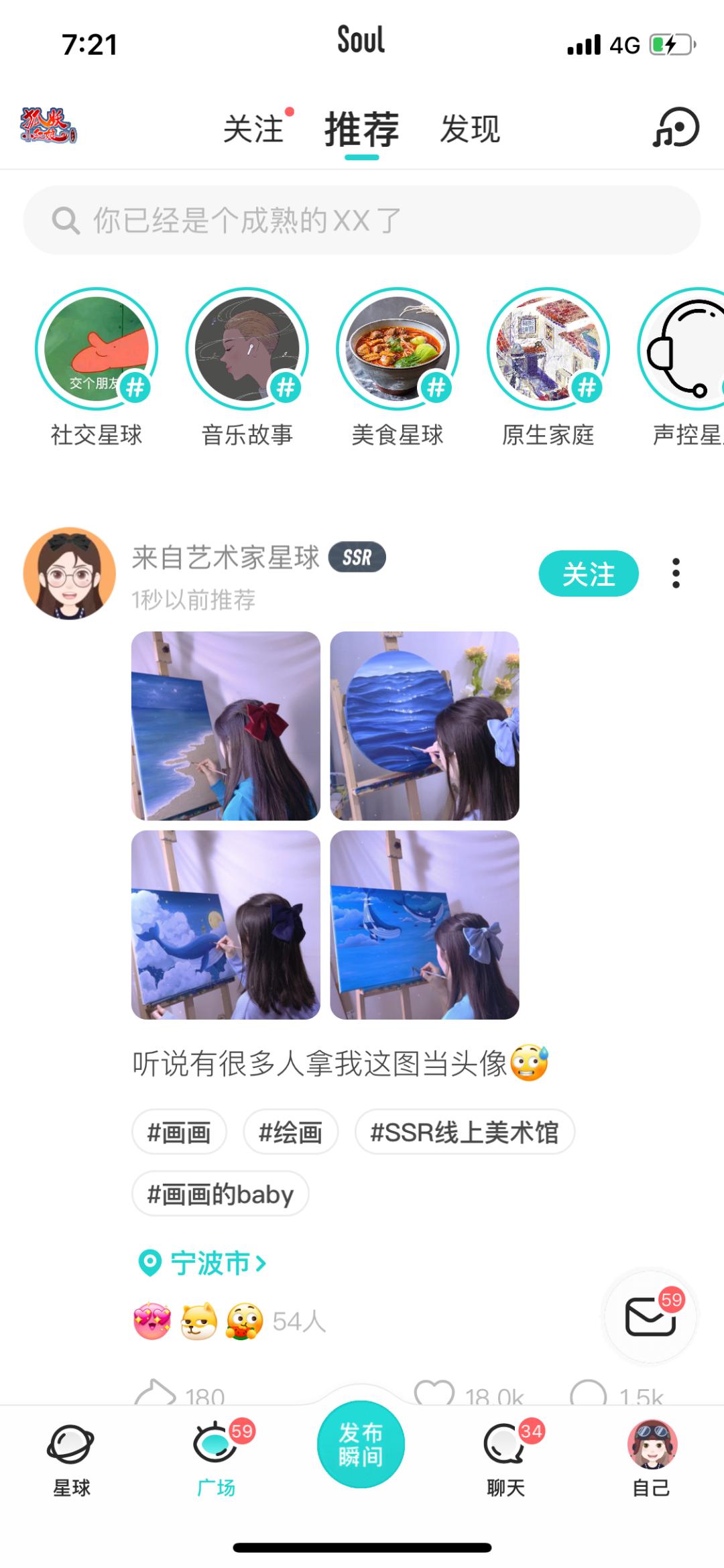Open the beach painting photo with red bow
Image resolution: width=724 pixels, height=1568 pixels.
(x=225, y=725)
